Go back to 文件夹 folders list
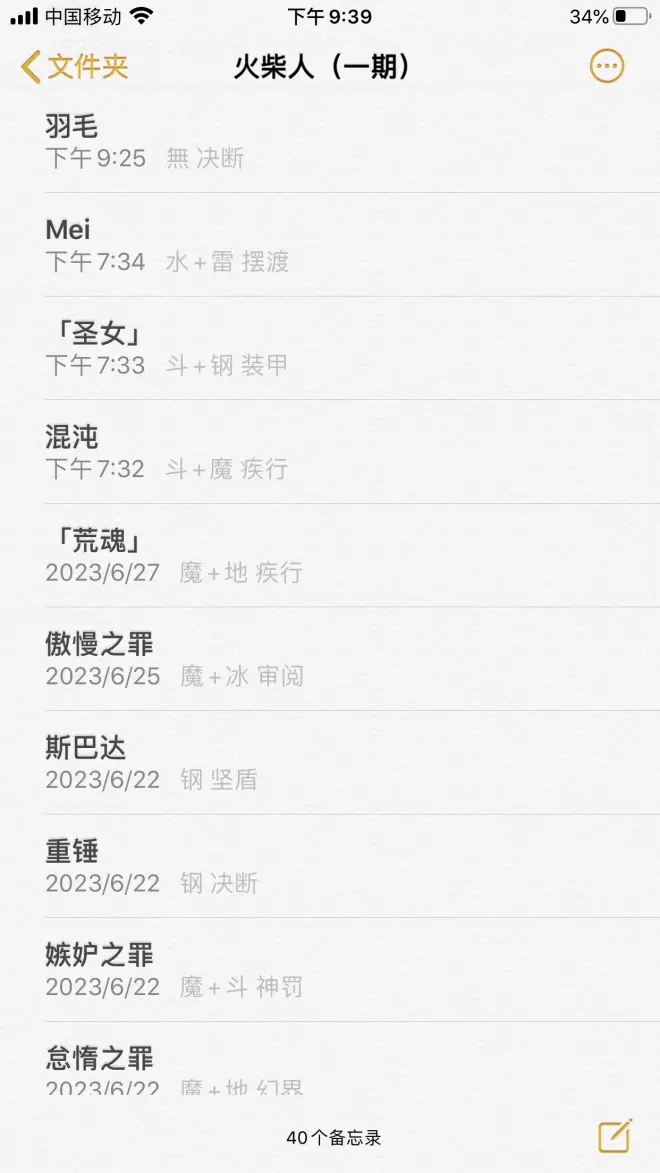This screenshot has height=1173, width=660. coord(75,67)
